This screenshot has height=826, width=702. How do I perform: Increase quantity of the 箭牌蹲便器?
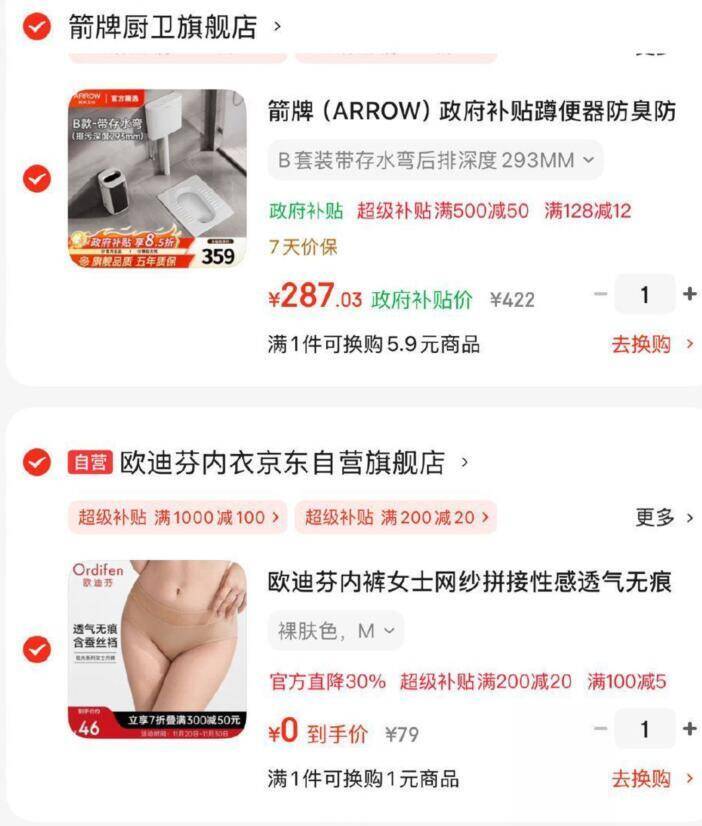(689, 295)
